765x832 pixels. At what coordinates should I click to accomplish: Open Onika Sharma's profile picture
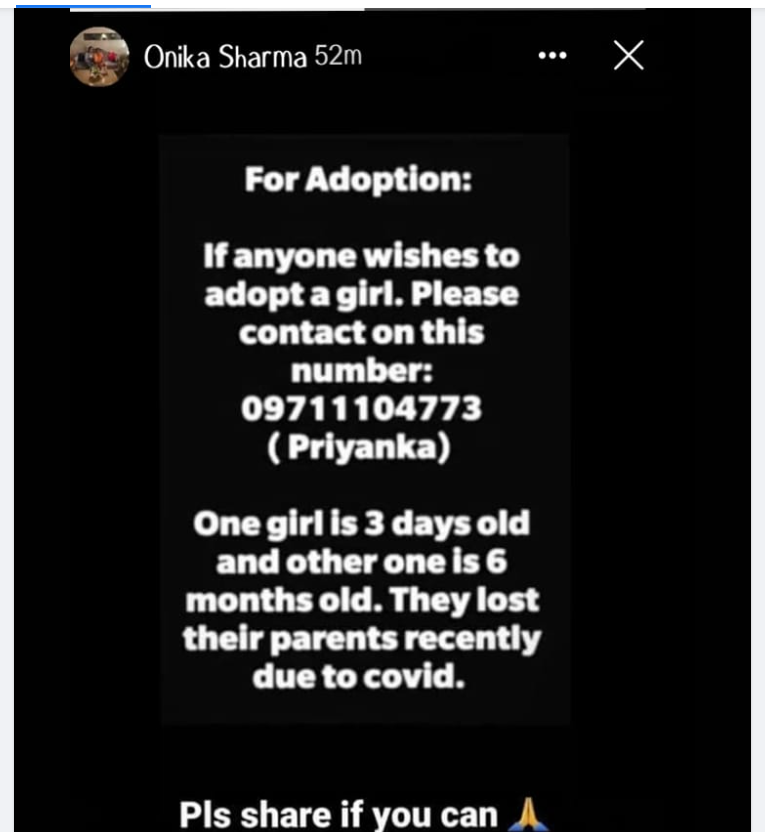point(99,56)
